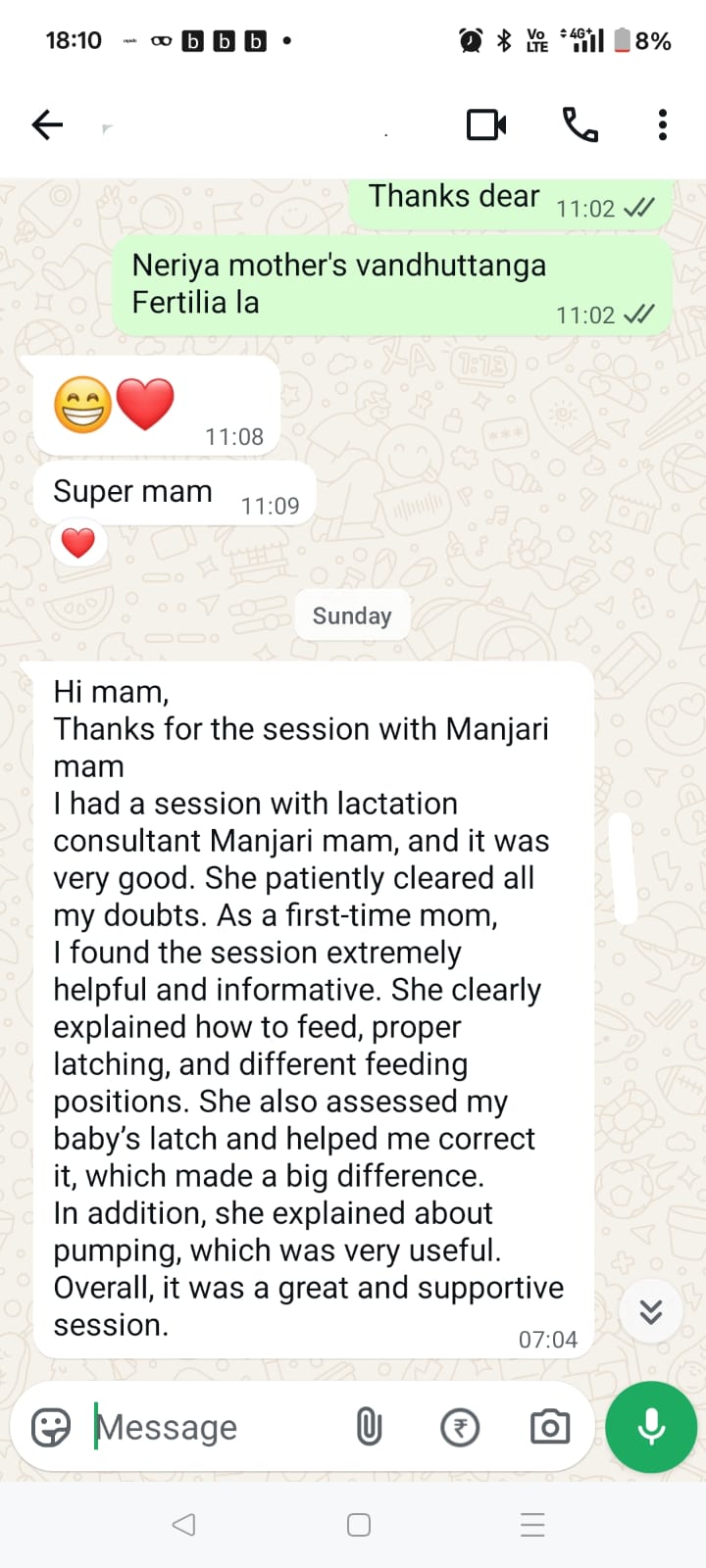
Task: Focus the Message text field
Action: tap(216, 1427)
